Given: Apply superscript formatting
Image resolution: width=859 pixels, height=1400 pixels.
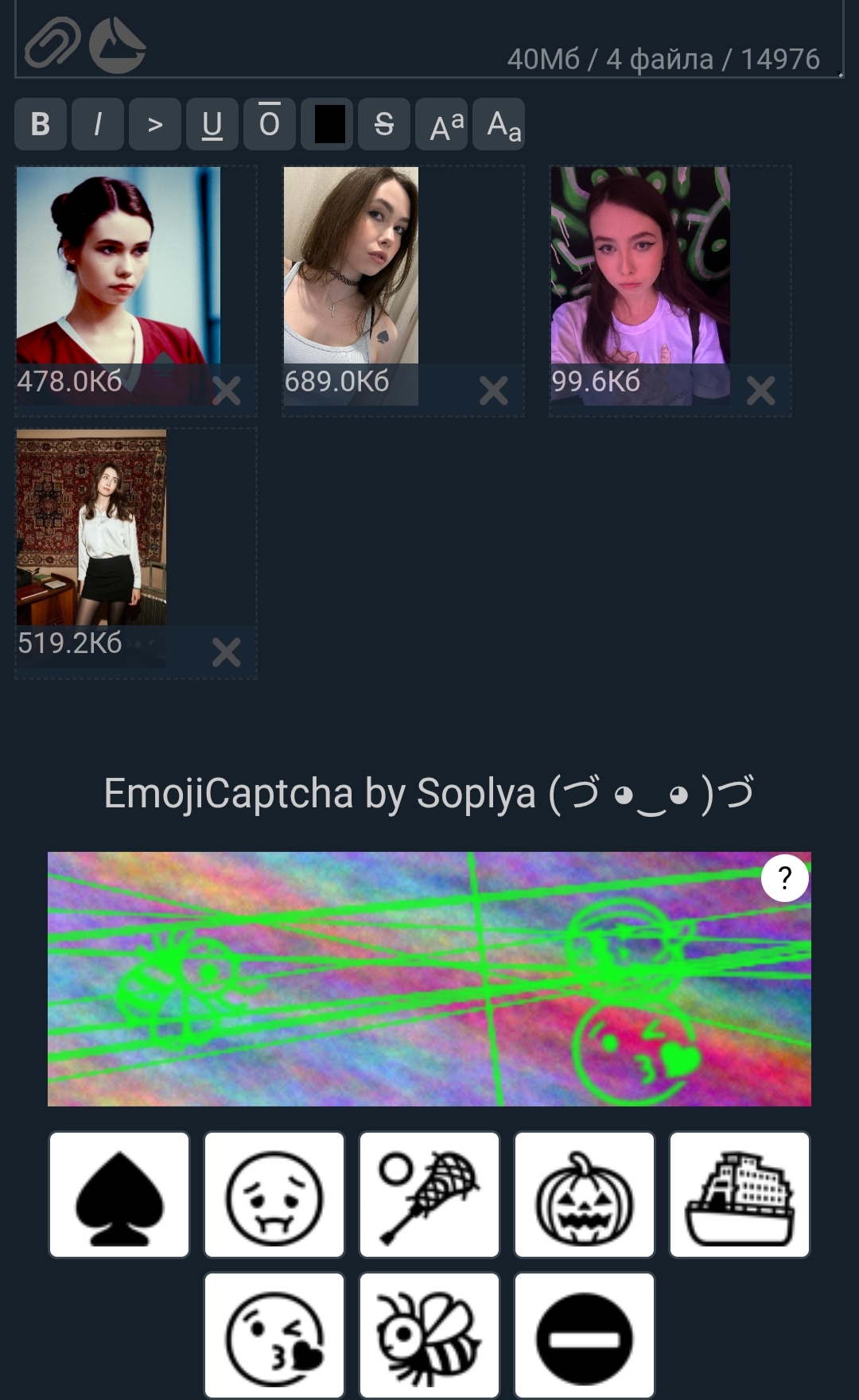Looking at the screenshot, I should [x=441, y=124].
